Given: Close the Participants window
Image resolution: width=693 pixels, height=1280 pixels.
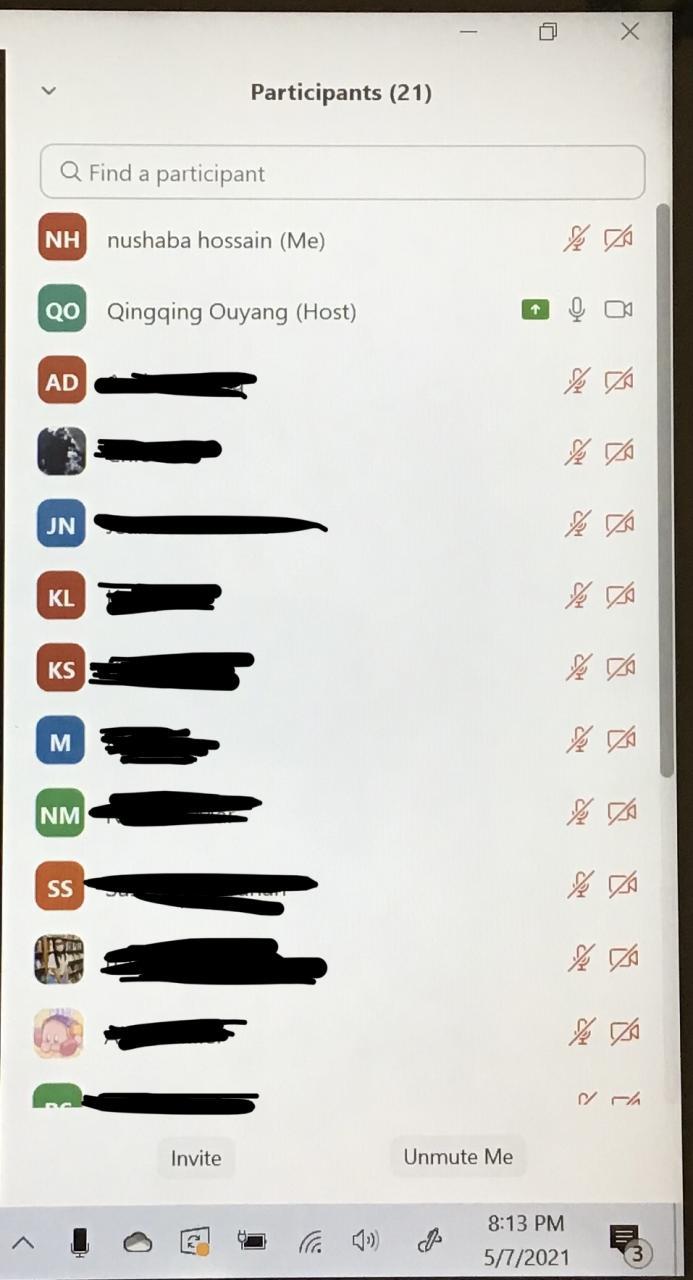Looking at the screenshot, I should pyautogui.click(x=630, y=31).
